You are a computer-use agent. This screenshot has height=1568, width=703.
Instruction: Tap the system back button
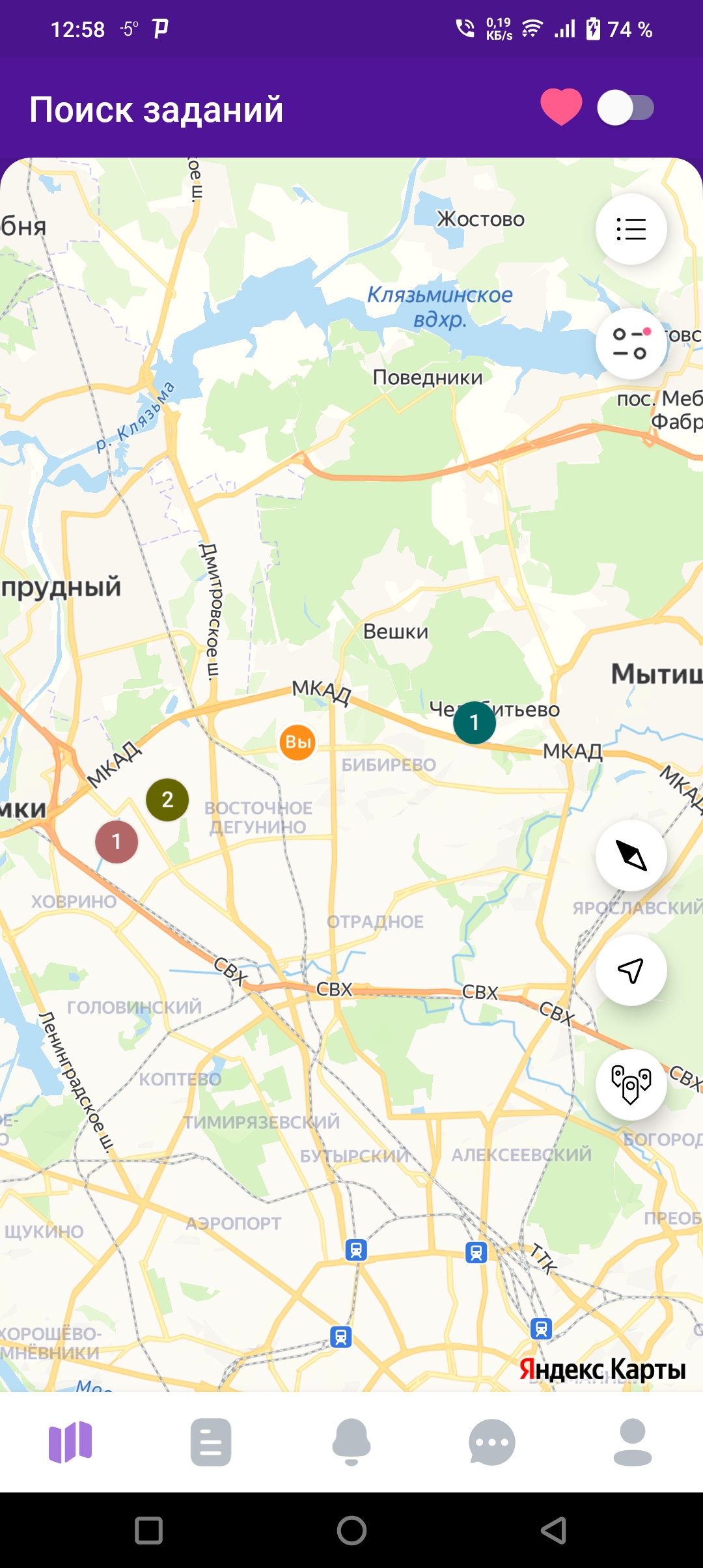coord(554,1530)
